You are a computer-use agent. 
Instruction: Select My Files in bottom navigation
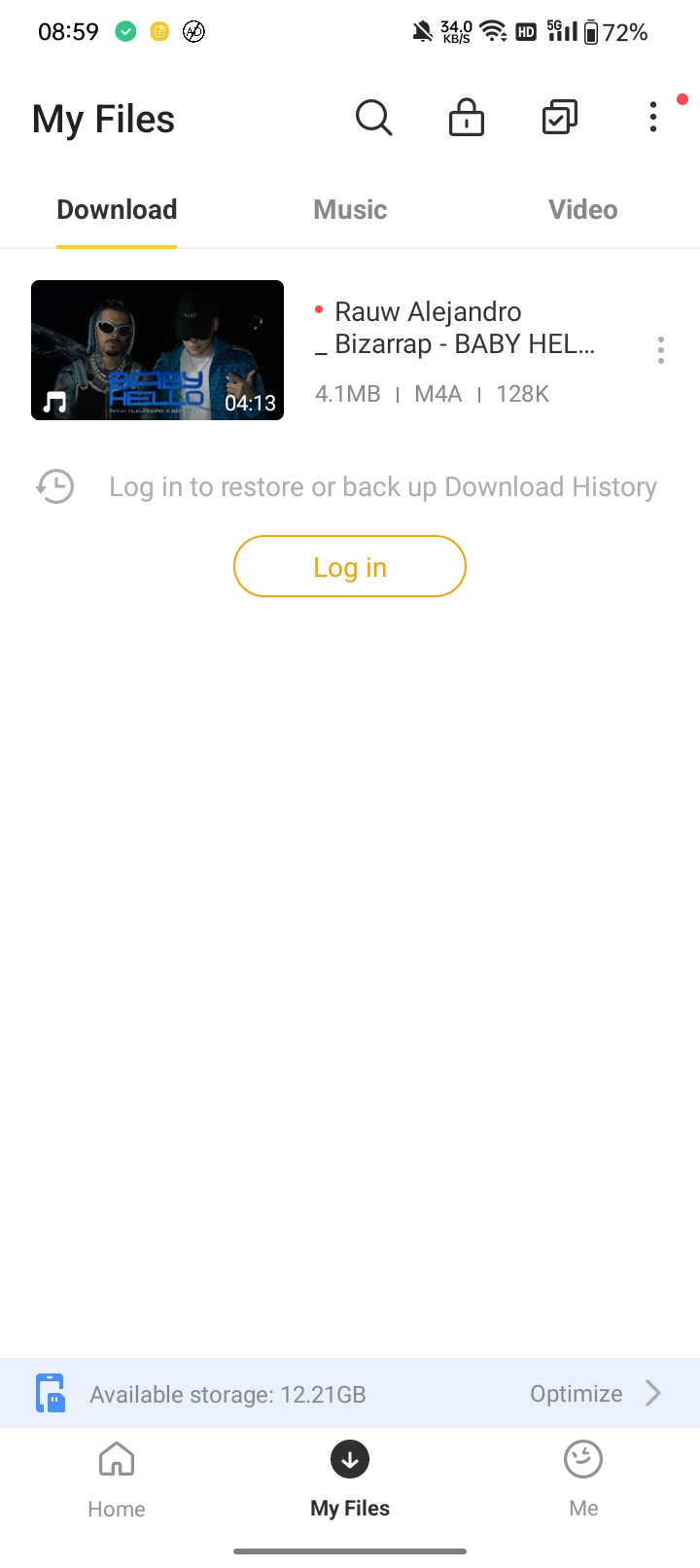coord(350,1480)
